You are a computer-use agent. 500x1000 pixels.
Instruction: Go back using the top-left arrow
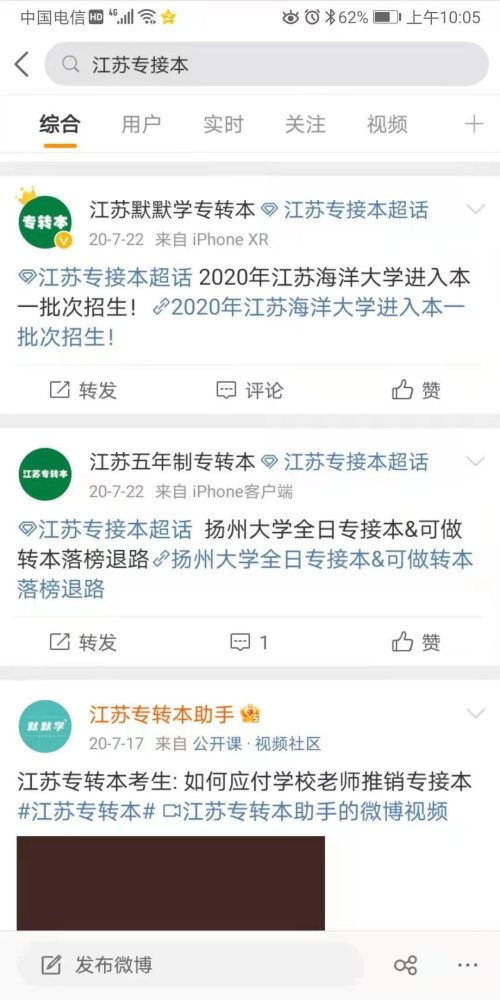[22, 64]
